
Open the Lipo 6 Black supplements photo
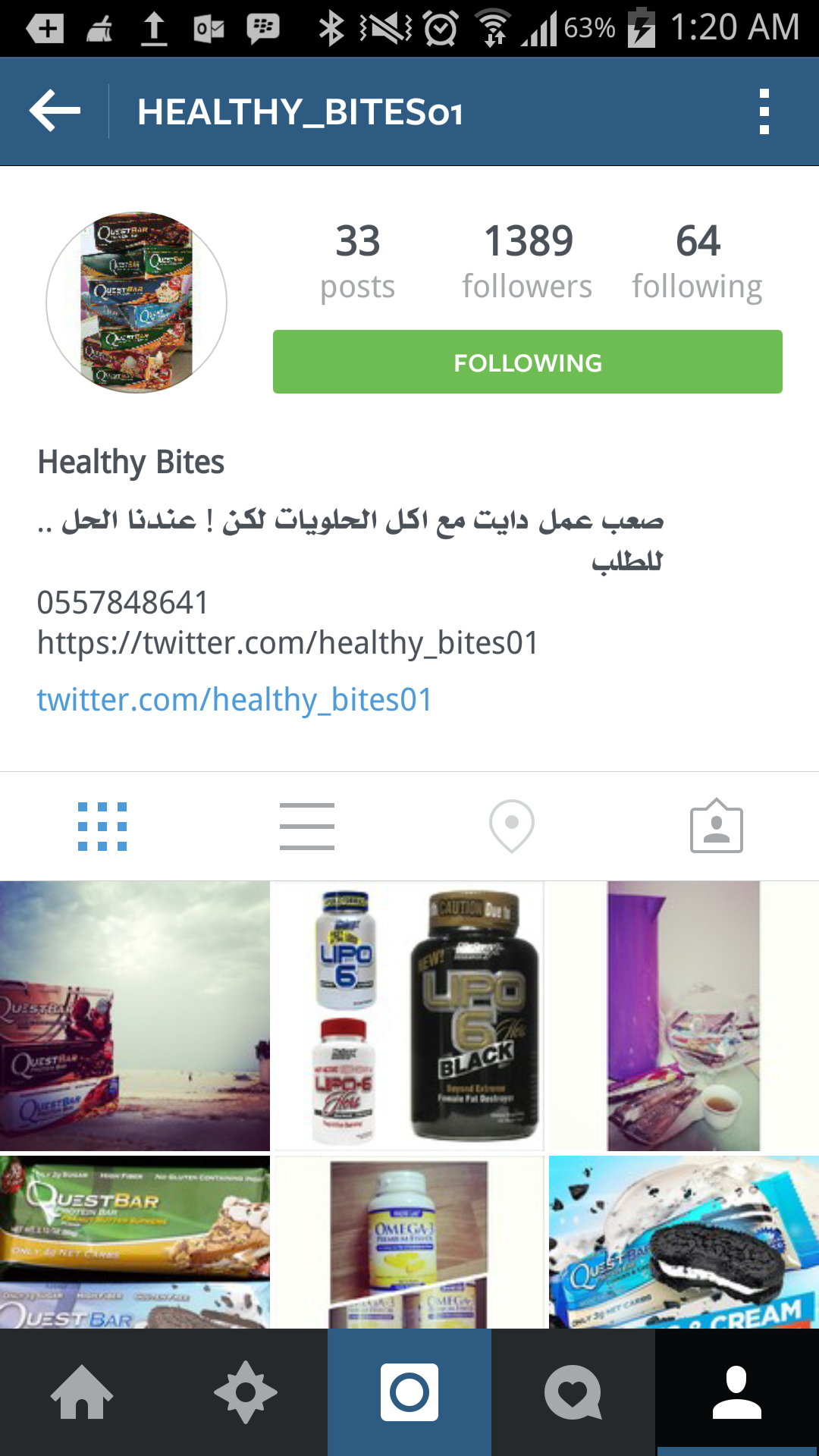pyautogui.click(x=409, y=1015)
